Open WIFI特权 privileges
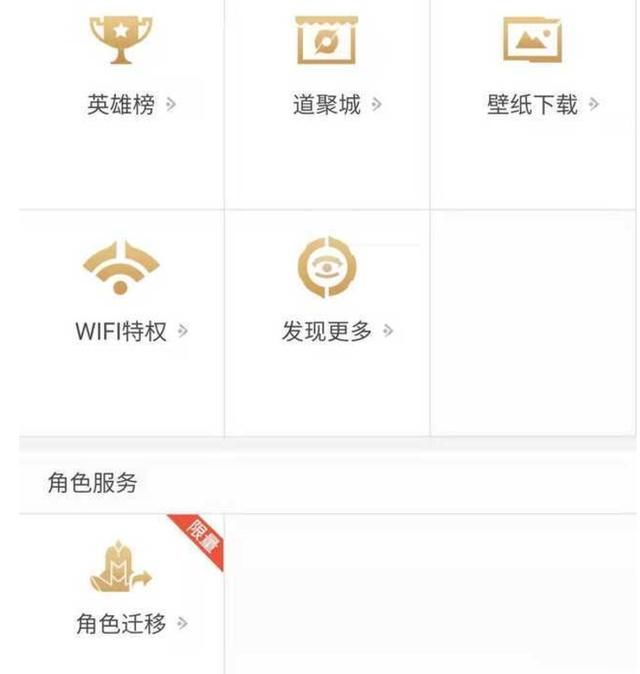The height and width of the screenshot is (674, 640). click(x=121, y=300)
